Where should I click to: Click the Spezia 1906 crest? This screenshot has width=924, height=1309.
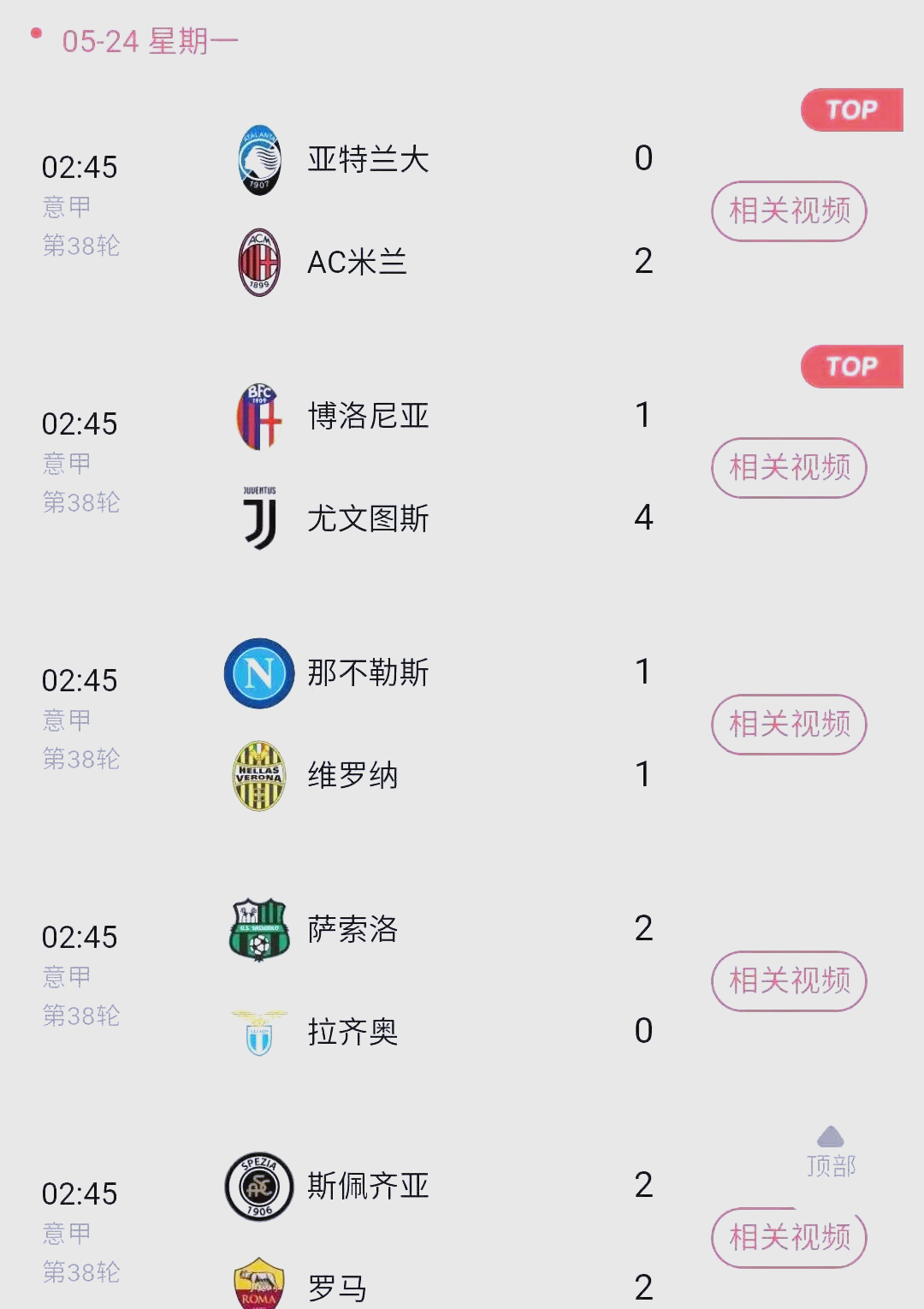click(258, 1186)
